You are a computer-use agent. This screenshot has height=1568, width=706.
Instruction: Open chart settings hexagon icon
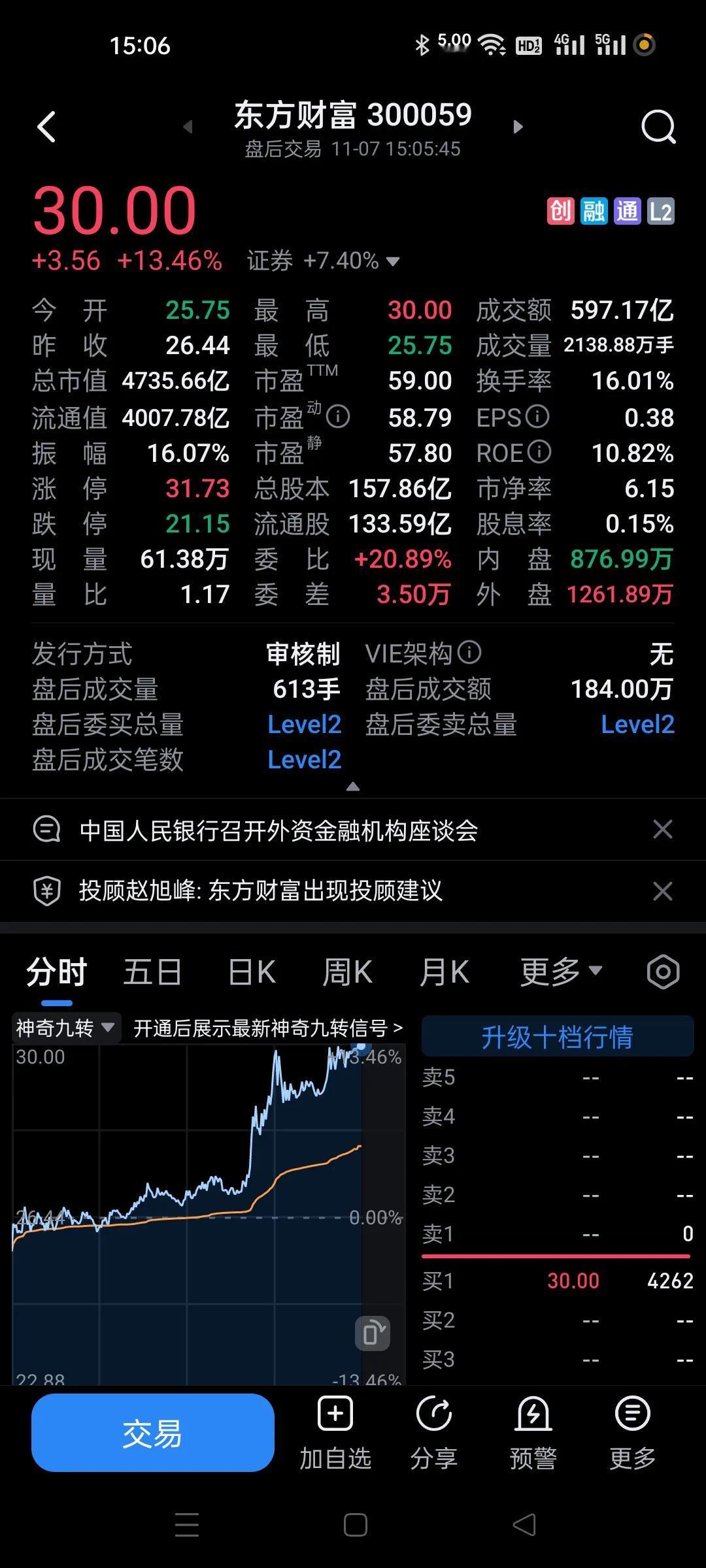click(663, 972)
